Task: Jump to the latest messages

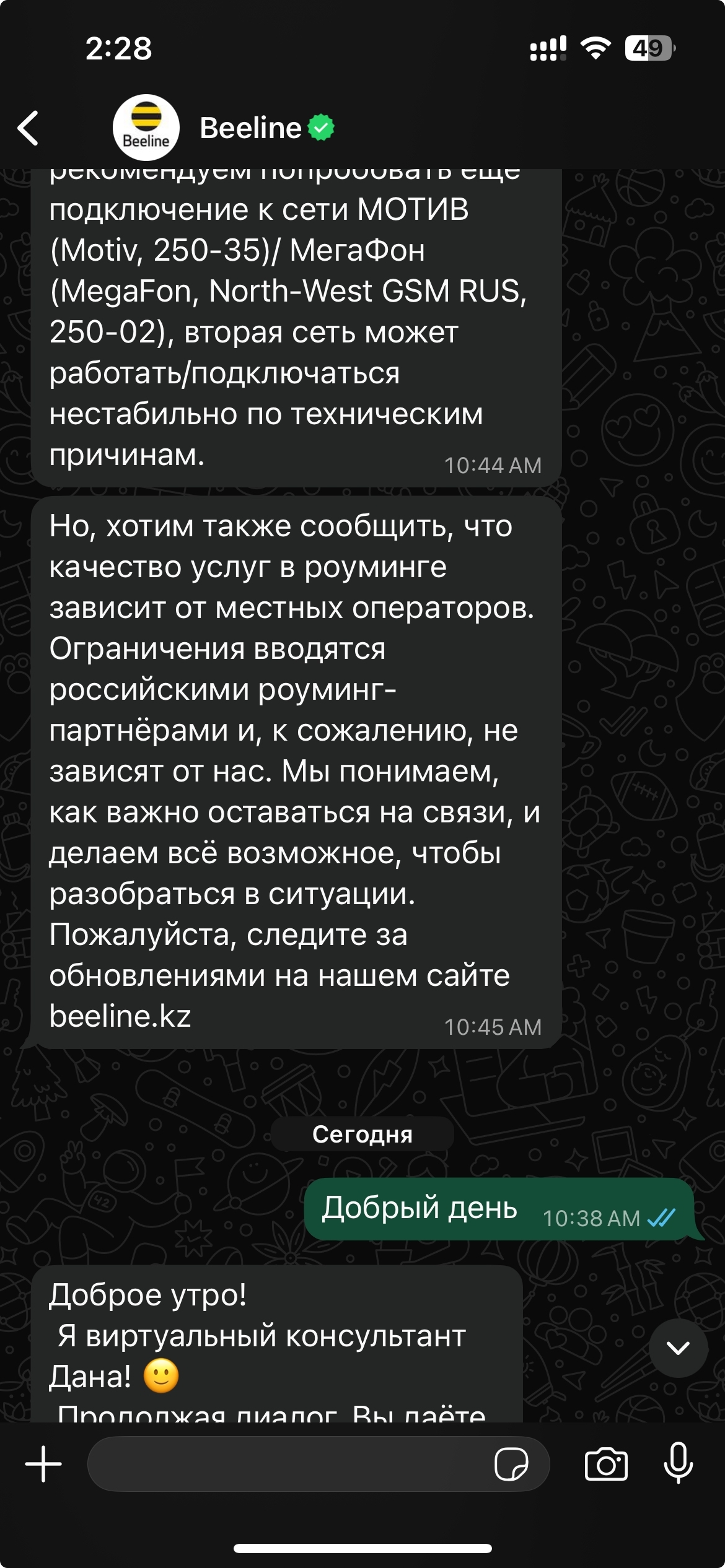Action: [678, 1348]
